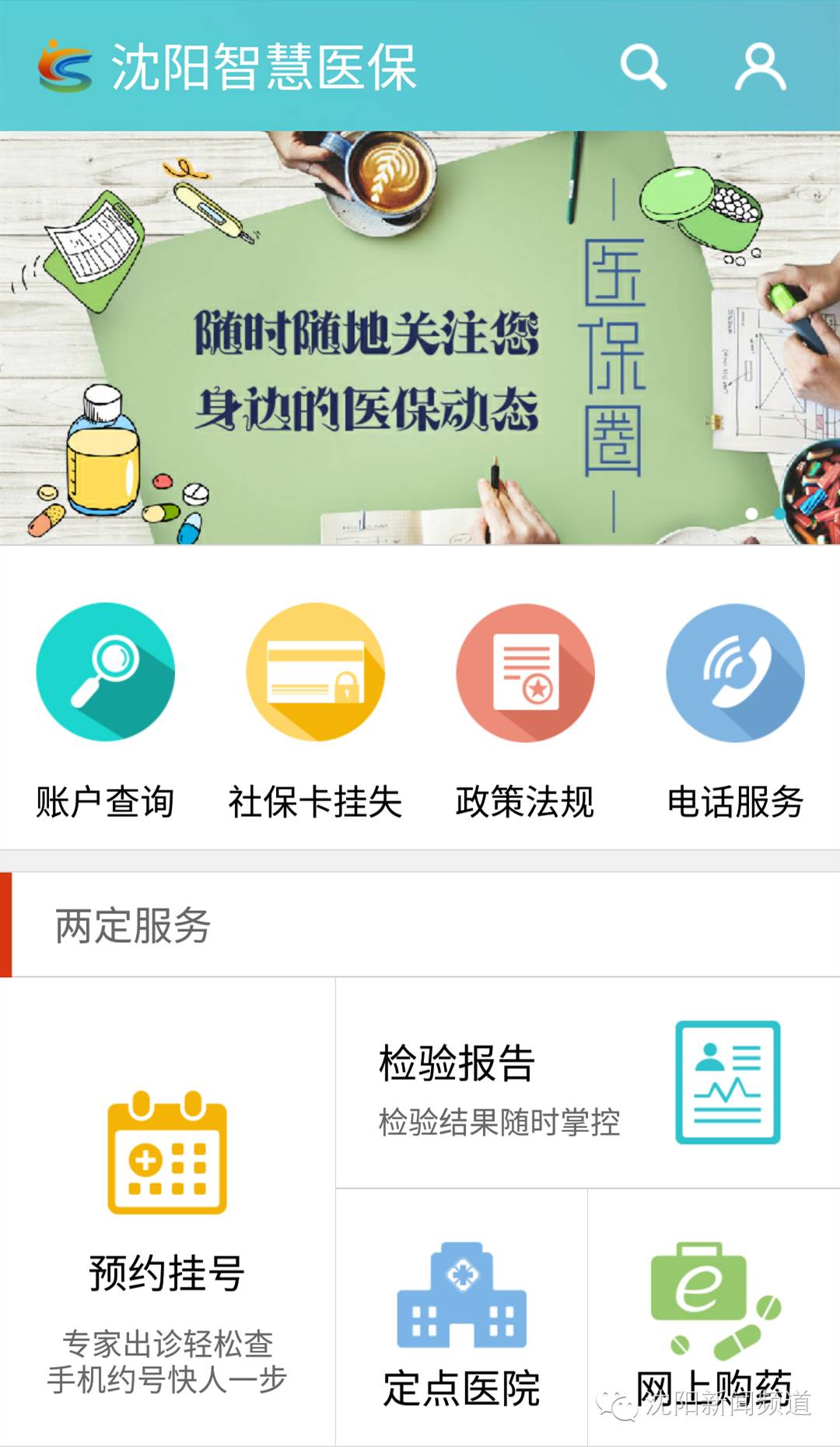Tap the 社保卡挂失 locked card icon

316,674
